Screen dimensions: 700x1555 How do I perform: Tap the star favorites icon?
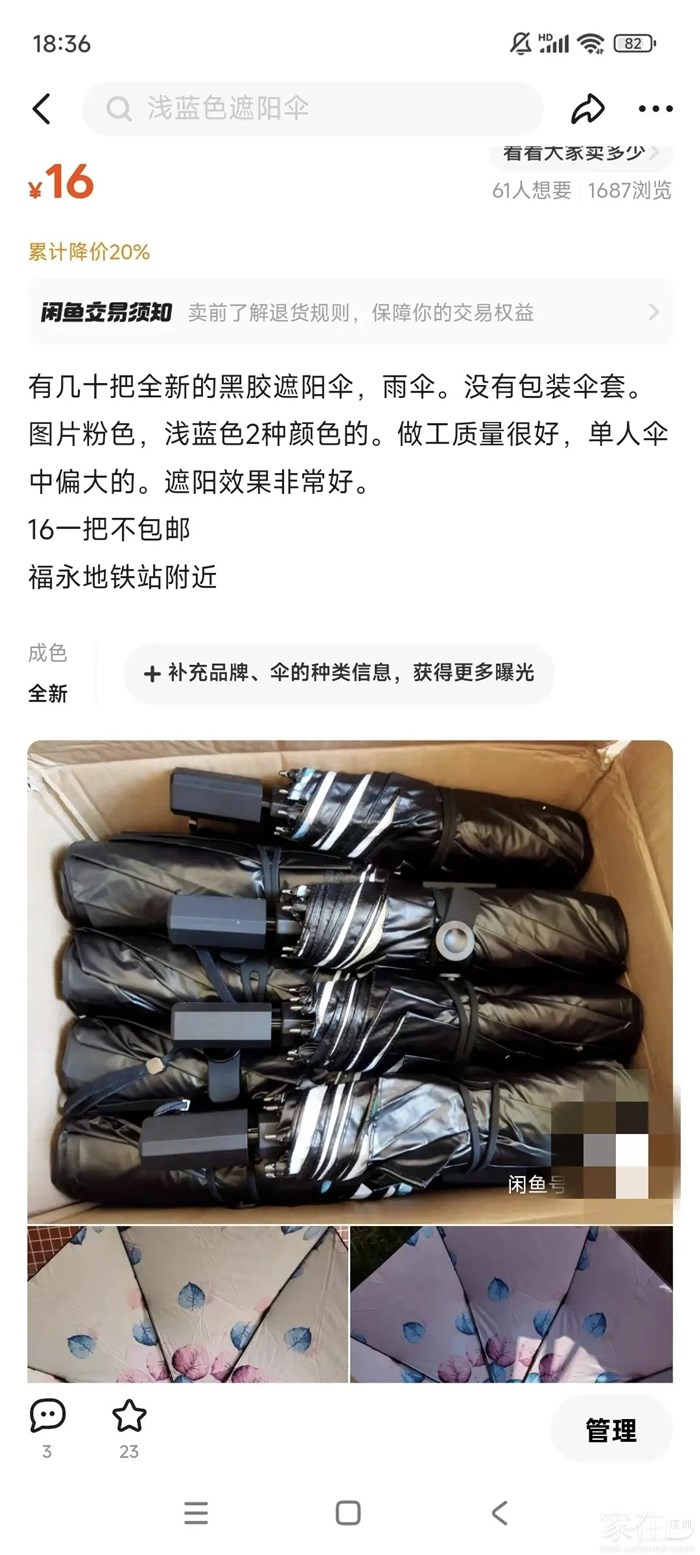(x=129, y=1416)
